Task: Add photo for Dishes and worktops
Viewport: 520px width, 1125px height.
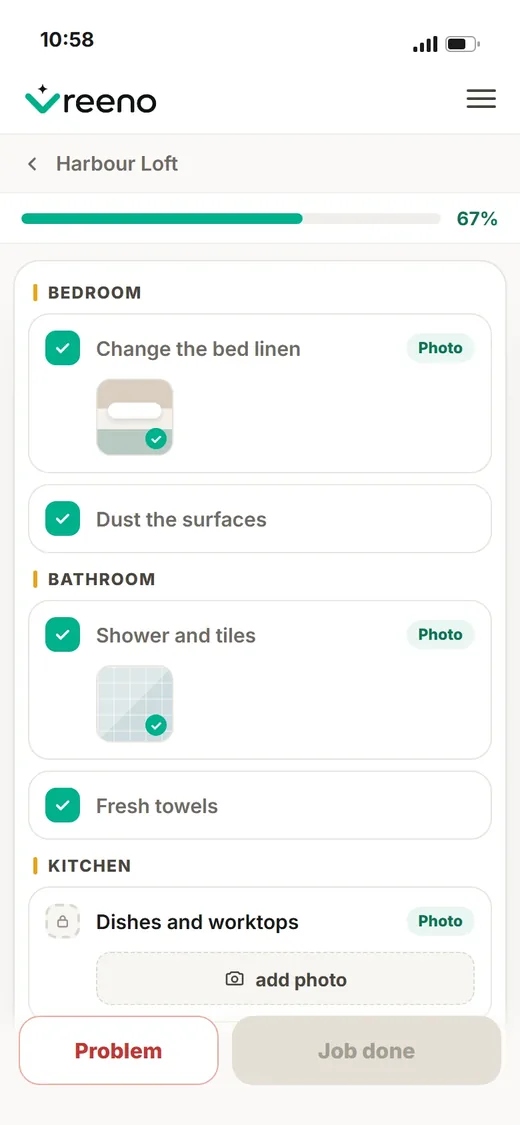Action: (285, 979)
